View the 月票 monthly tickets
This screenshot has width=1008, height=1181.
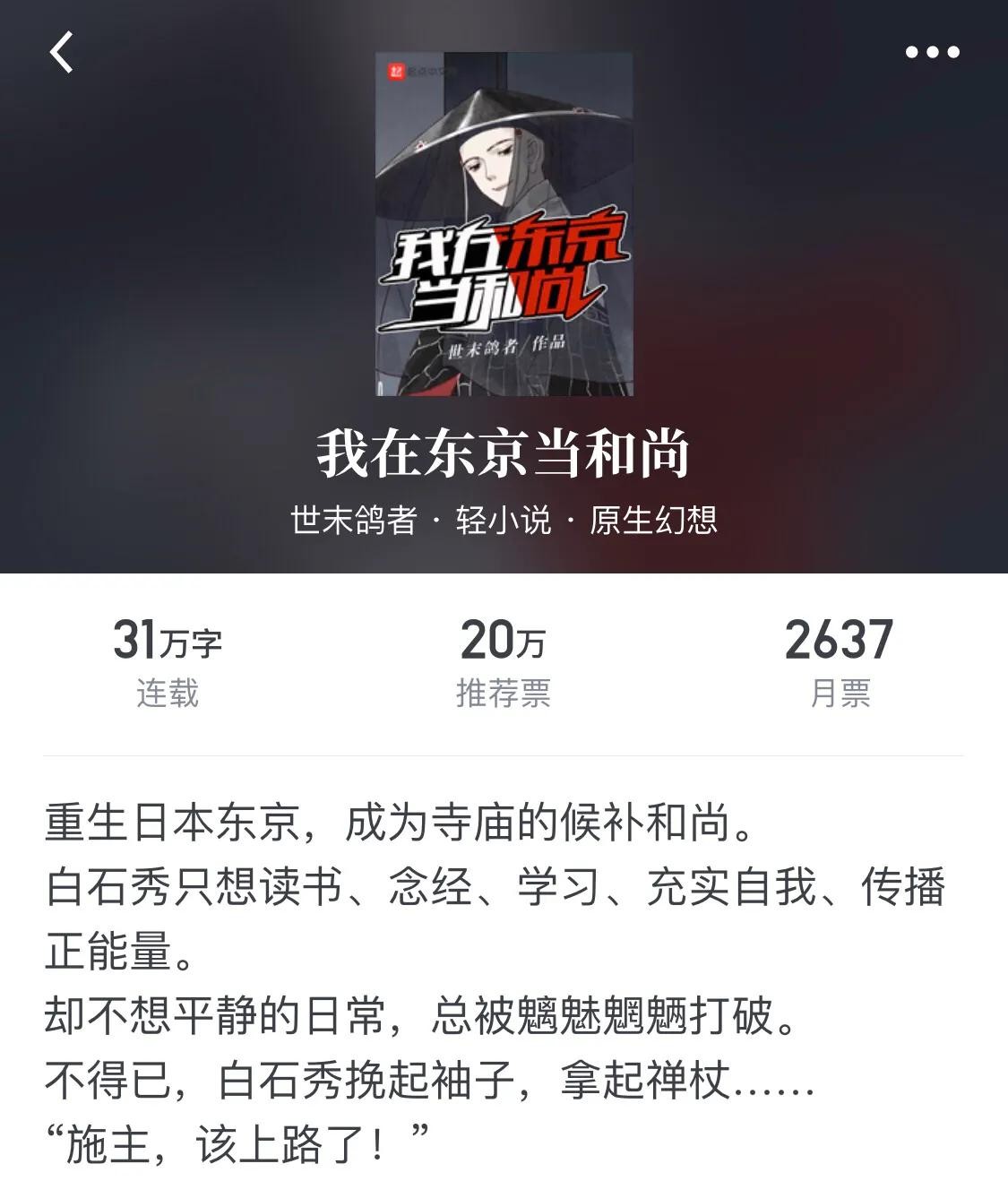pyautogui.click(x=839, y=663)
